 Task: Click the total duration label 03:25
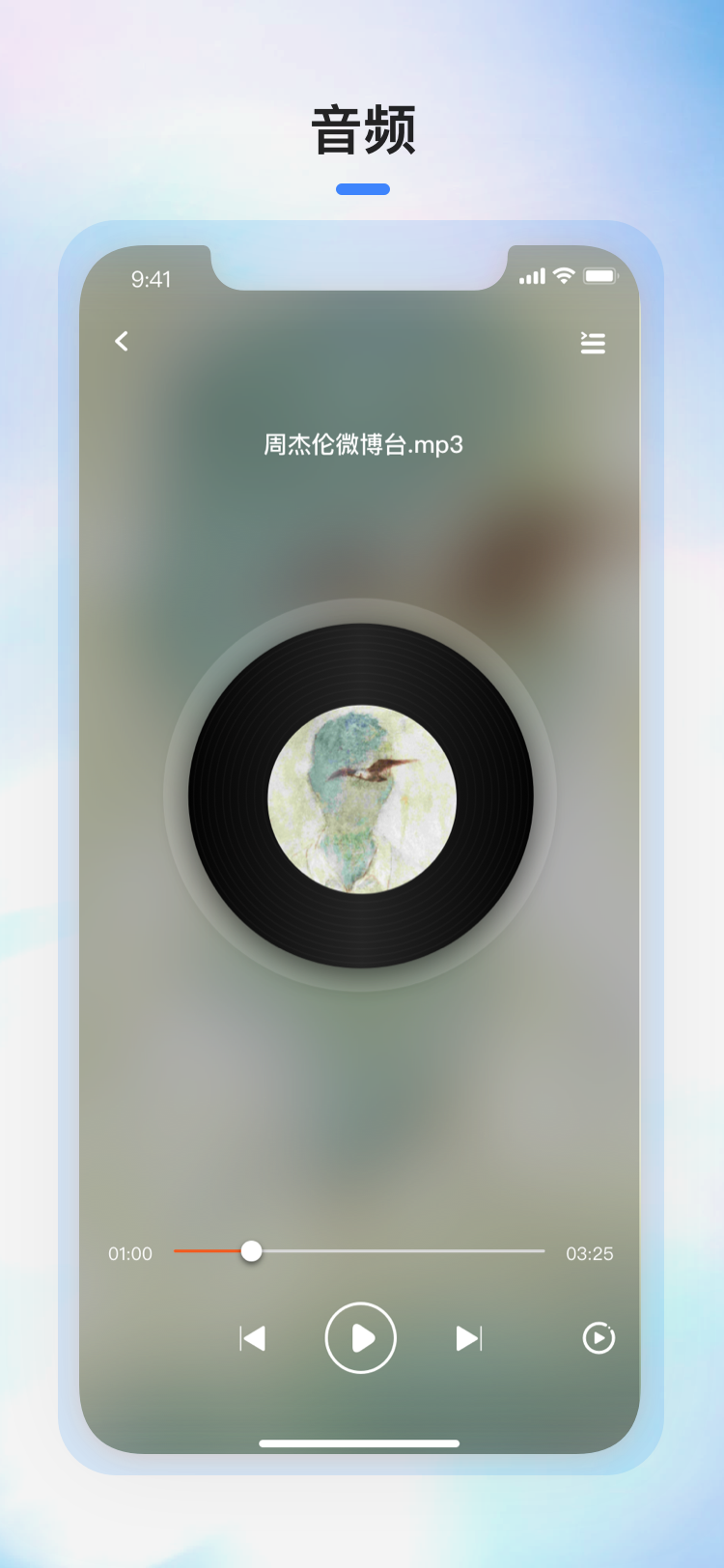click(592, 1253)
